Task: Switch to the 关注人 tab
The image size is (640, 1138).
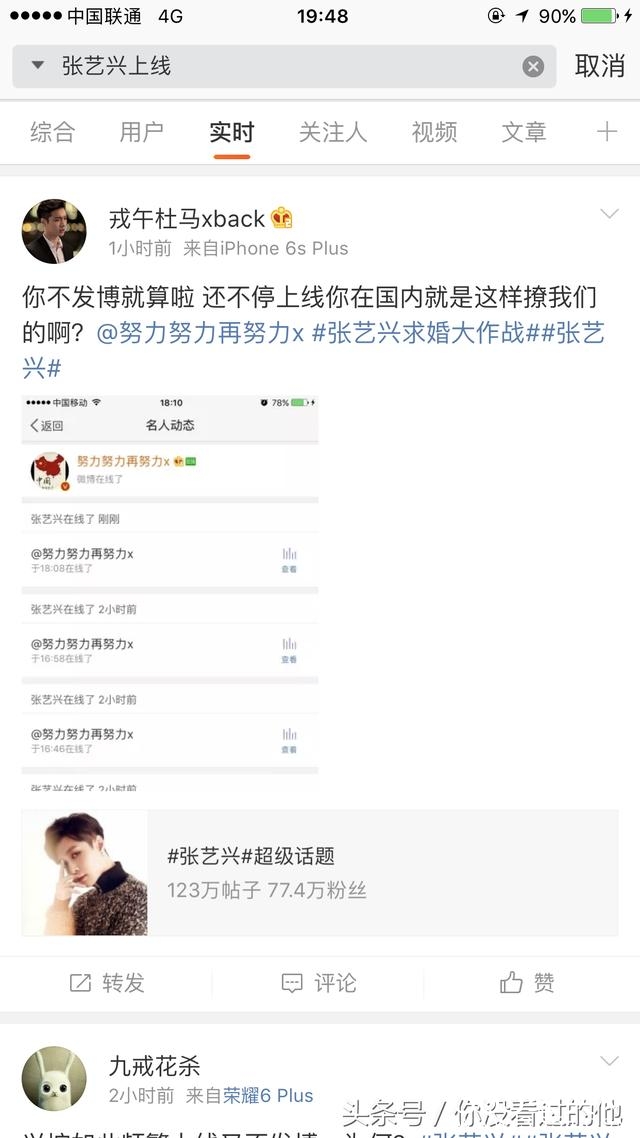Action: [332, 132]
